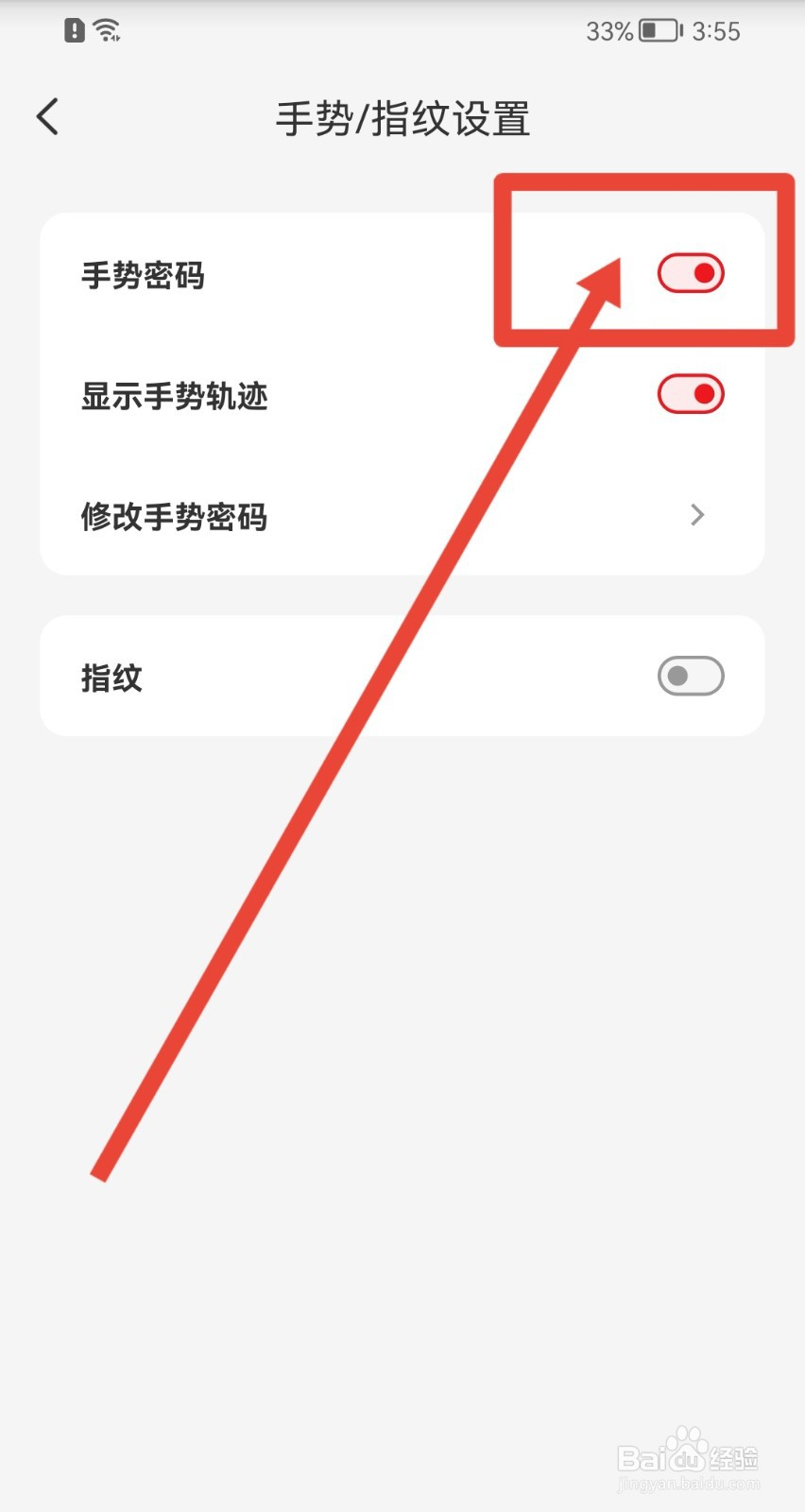
Task: Disable the 手势密码 gesture password toggle
Action: pos(691,272)
